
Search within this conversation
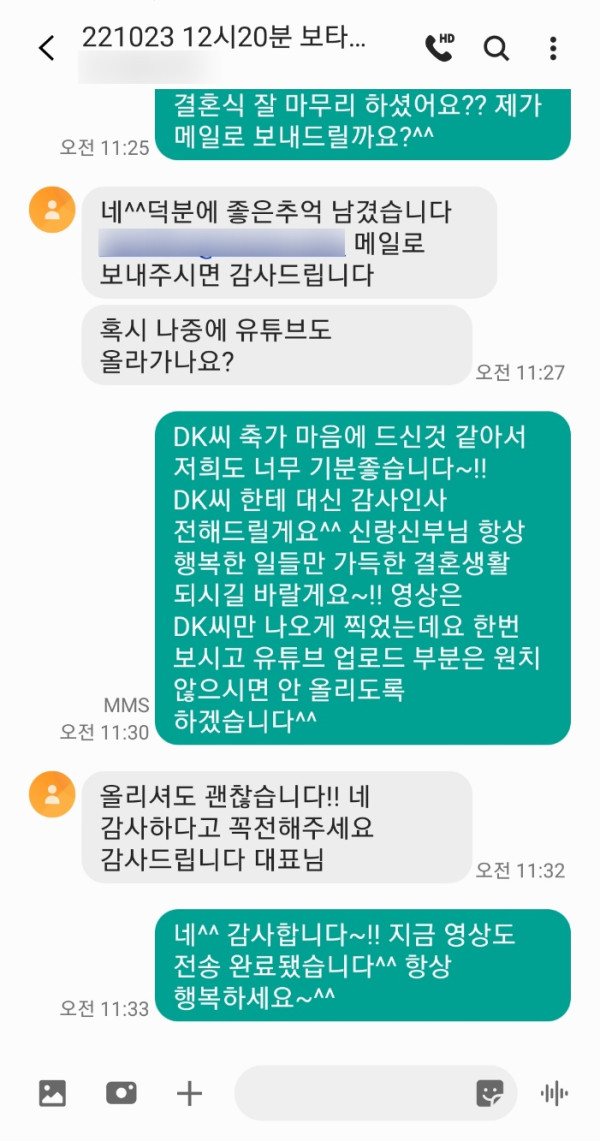(496, 48)
